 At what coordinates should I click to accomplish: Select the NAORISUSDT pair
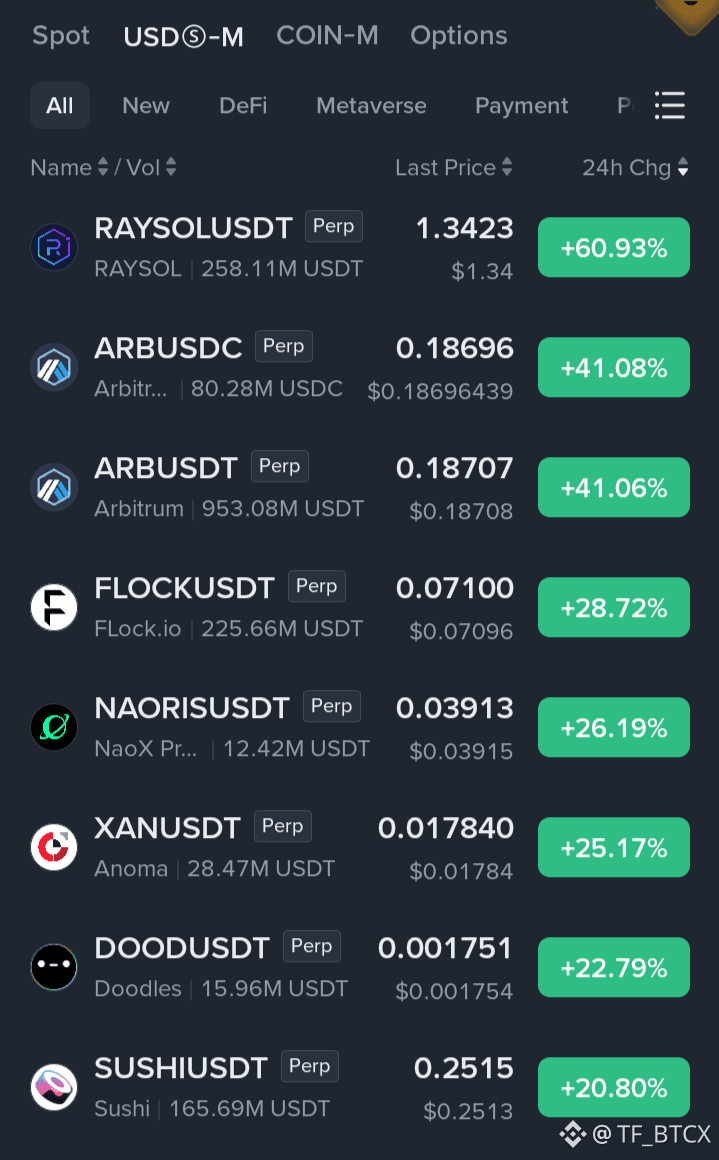[x=360, y=727]
